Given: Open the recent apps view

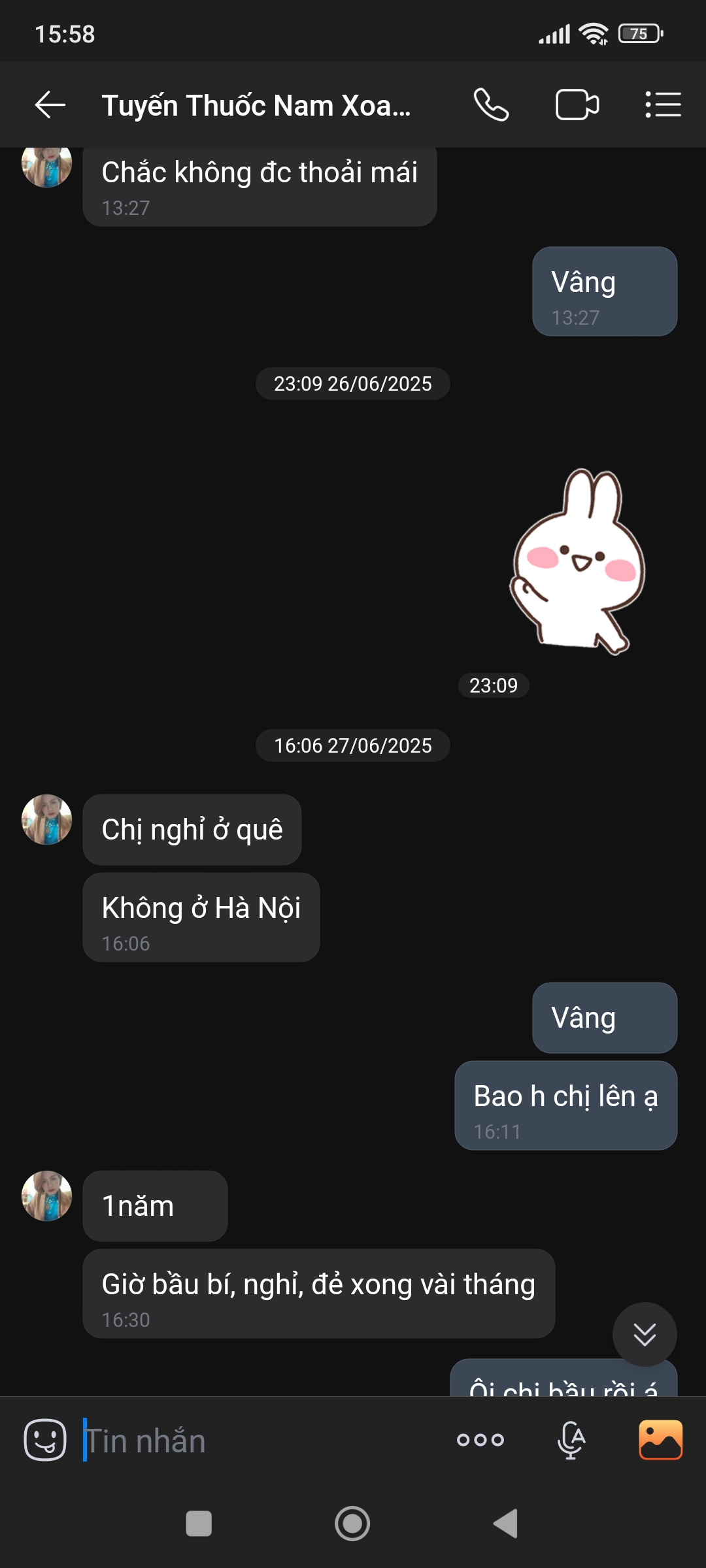Looking at the screenshot, I should 199,1524.
